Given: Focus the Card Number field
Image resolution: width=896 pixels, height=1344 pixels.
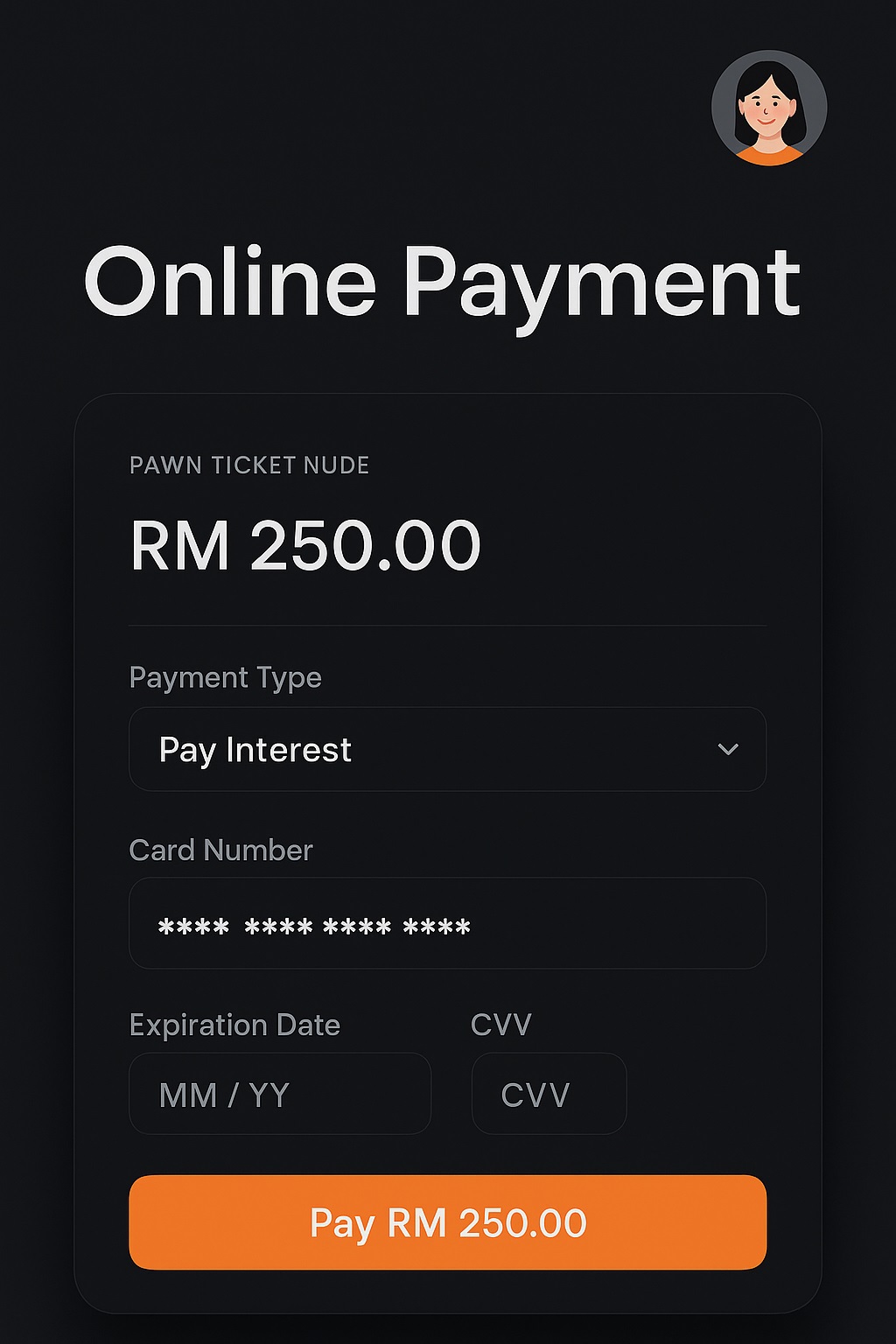Looking at the screenshot, I should (x=447, y=924).
